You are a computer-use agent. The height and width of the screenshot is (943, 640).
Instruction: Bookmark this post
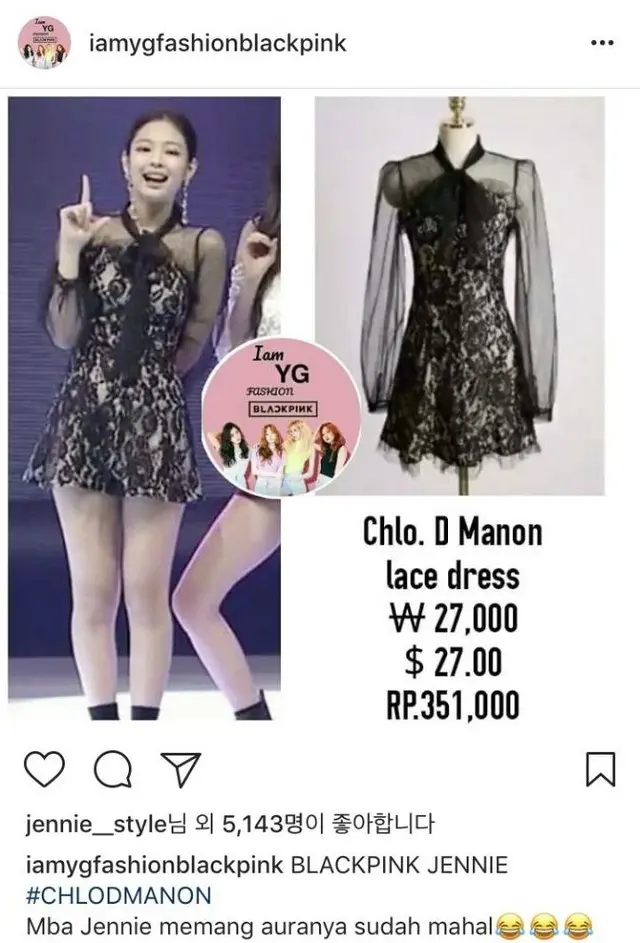[x=599, y=770]
